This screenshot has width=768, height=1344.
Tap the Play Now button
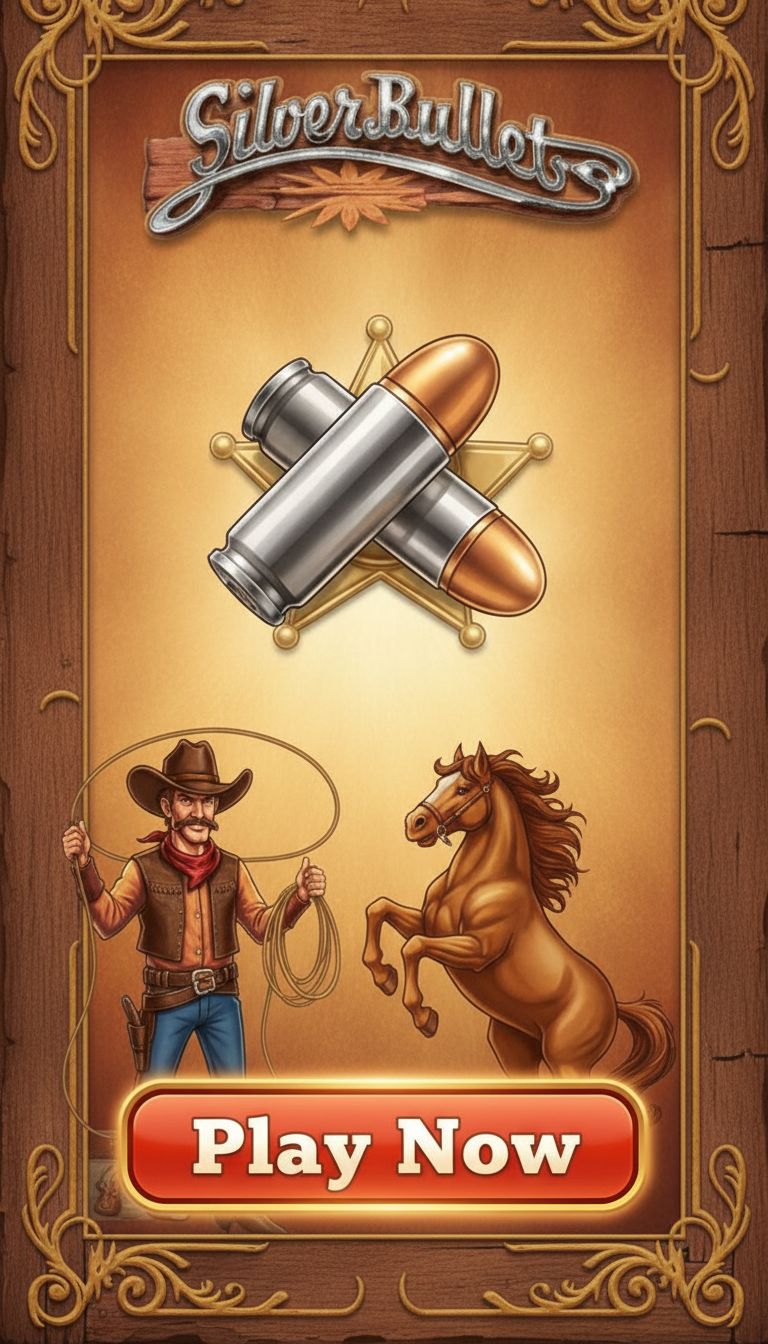click(384, 1146)
